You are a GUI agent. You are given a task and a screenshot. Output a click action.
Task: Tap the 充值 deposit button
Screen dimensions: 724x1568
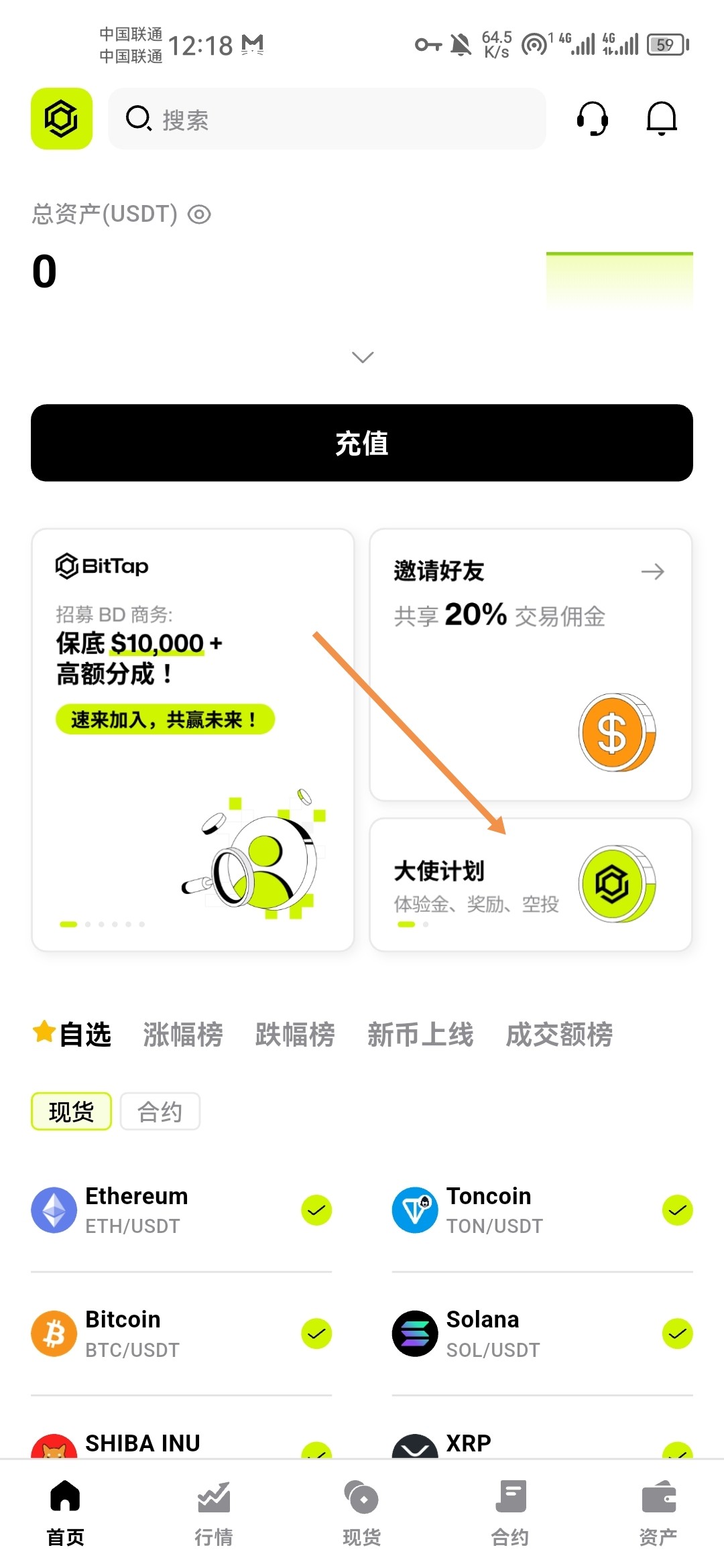click(x=362, y=443)
